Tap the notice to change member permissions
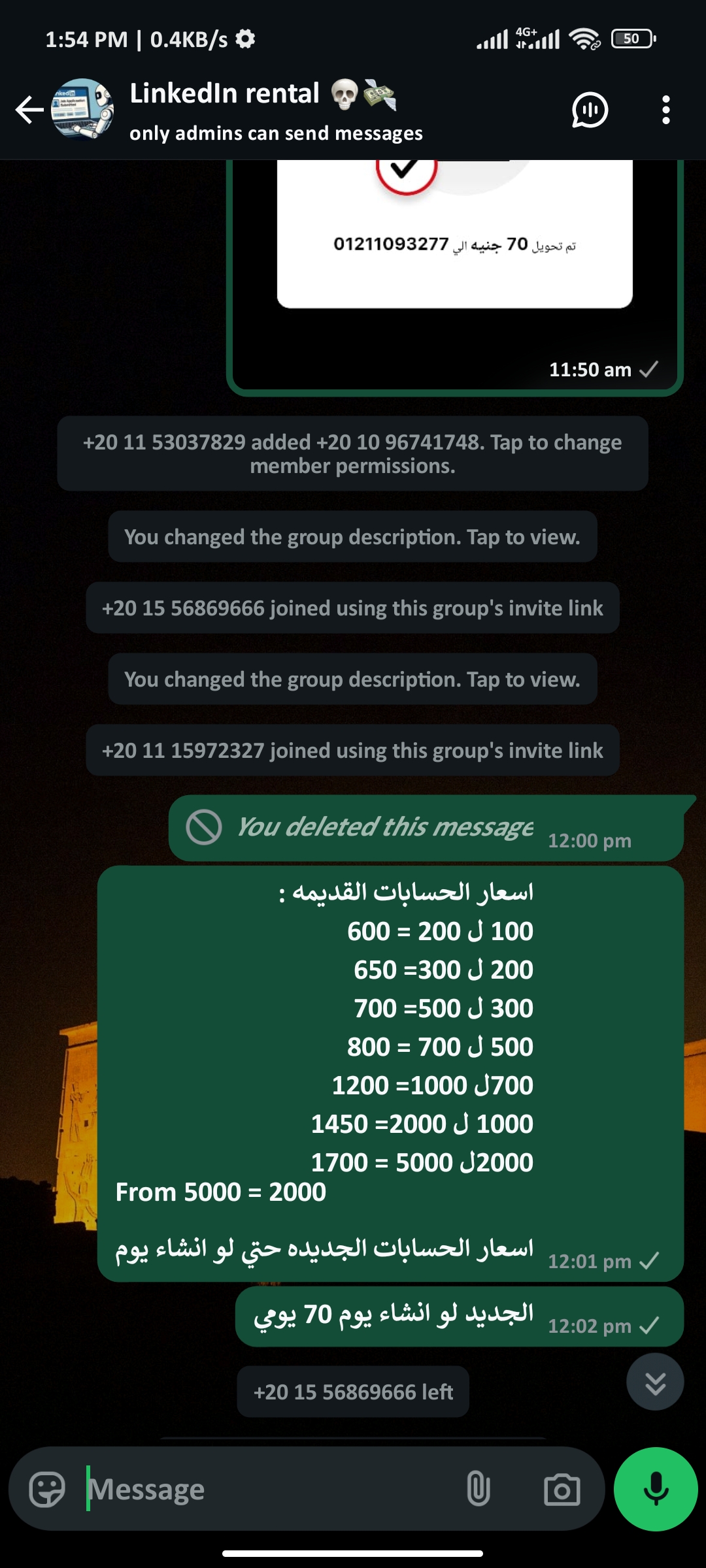 352,453
